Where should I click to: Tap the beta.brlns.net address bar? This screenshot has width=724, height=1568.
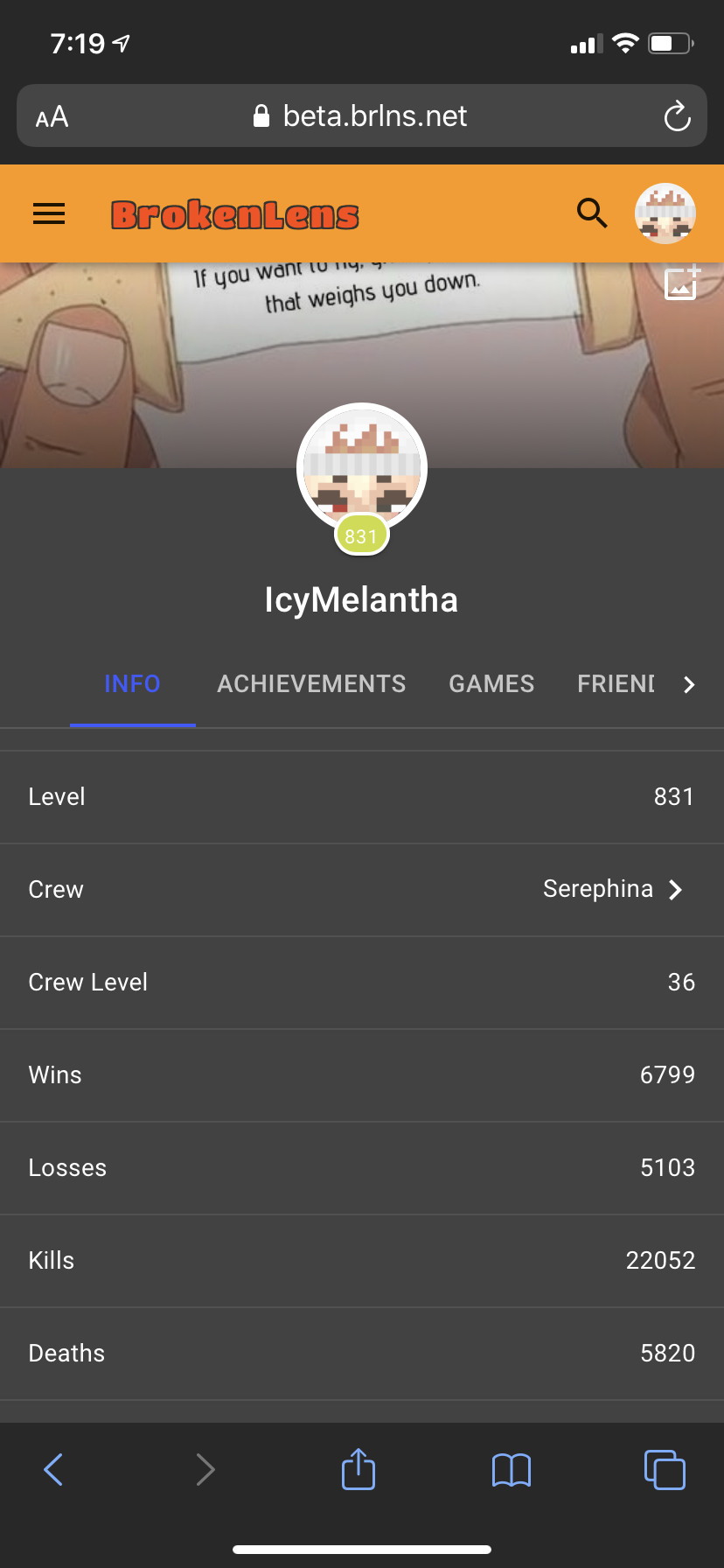(362, 115)
